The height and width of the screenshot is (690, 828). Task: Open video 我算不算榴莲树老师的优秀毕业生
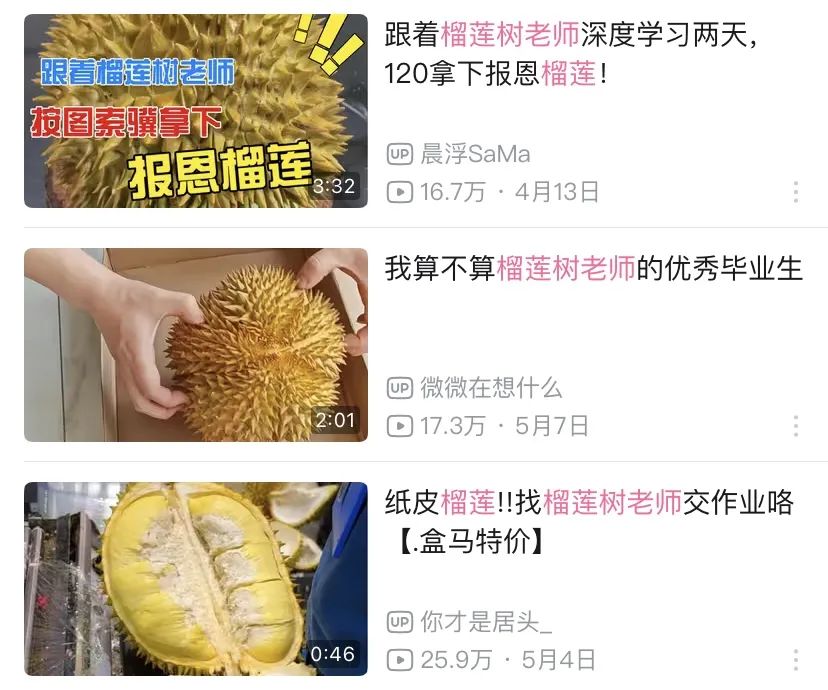point(594,269)
